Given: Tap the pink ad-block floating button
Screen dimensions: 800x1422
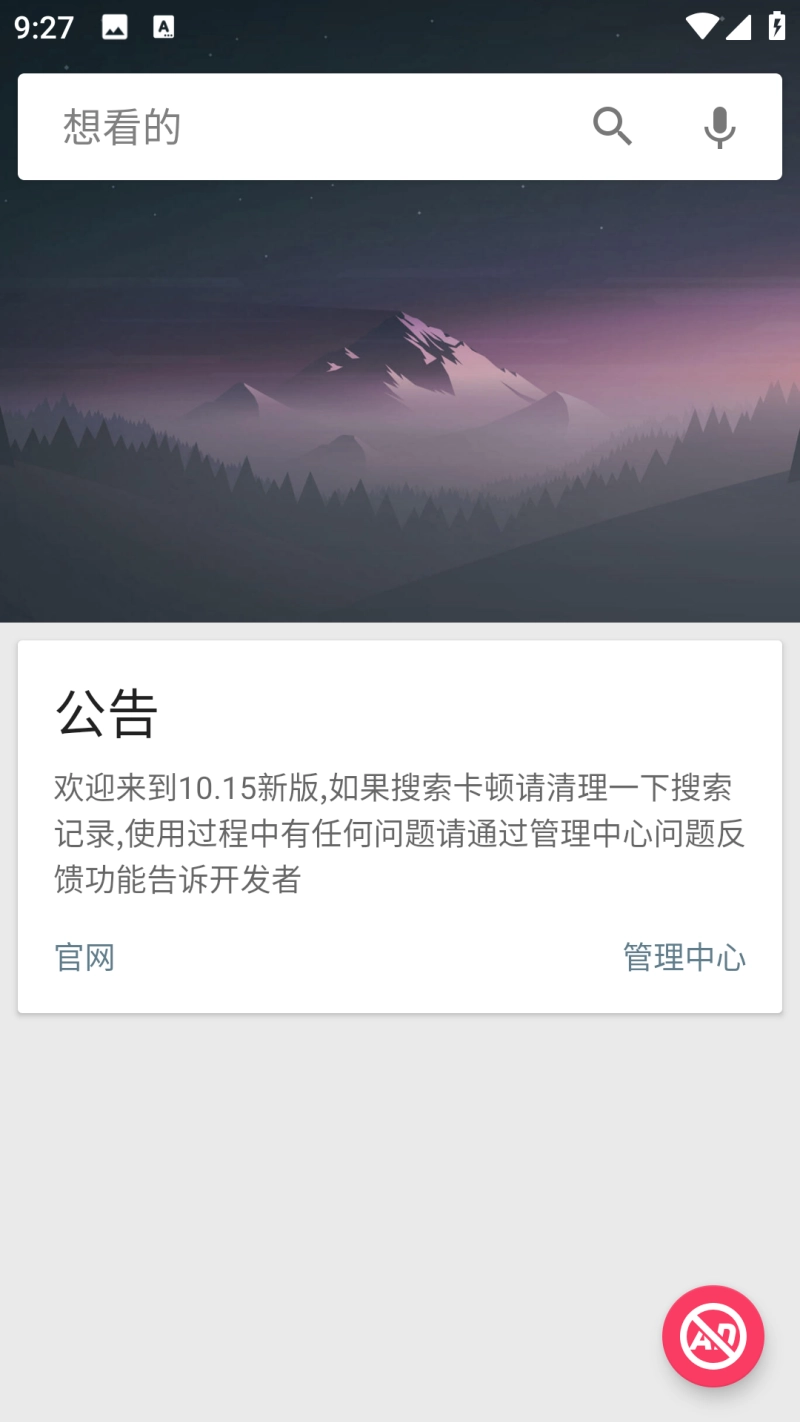Looking at the screenshot, I should pyautogui.click(x=713, y=1336).
